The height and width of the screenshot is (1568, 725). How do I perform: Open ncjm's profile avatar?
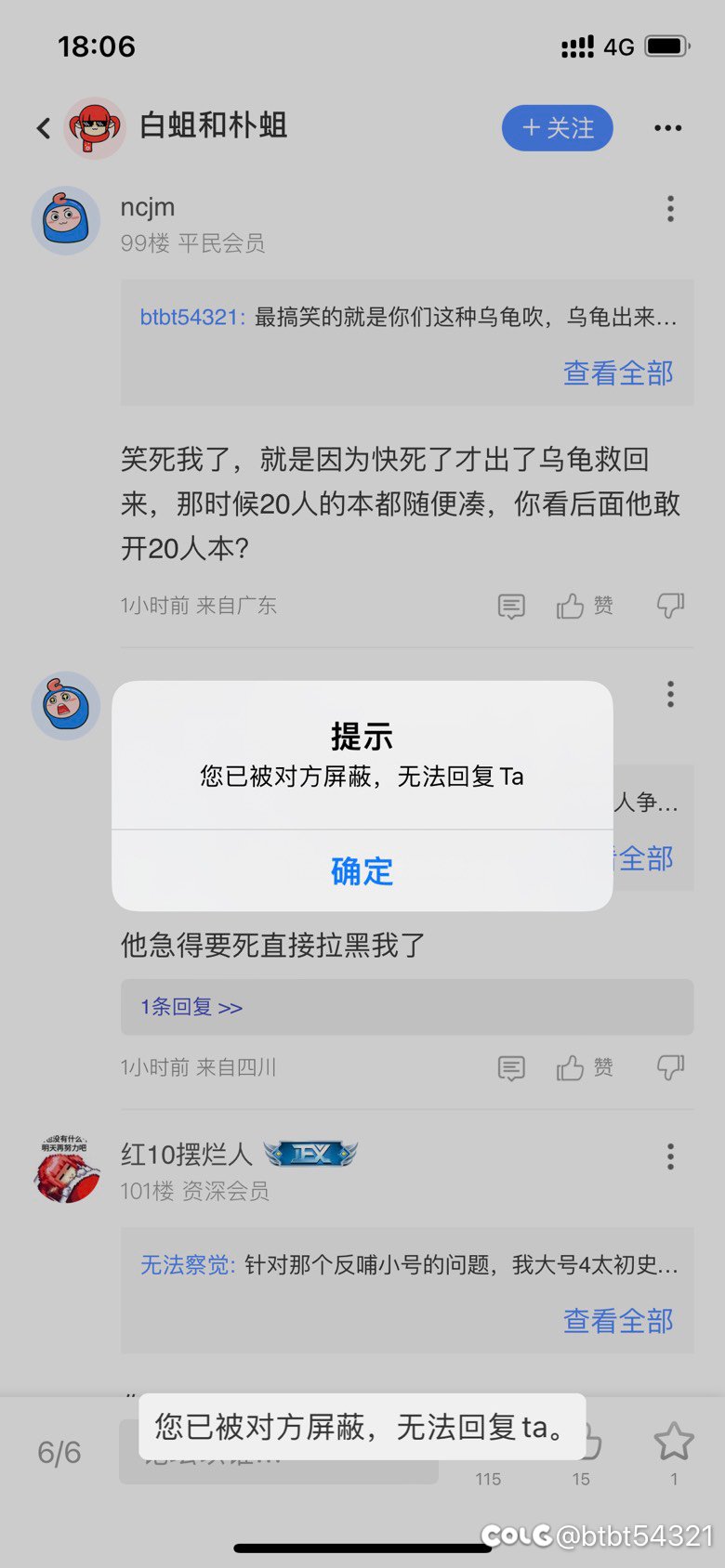tap(66, 221)
